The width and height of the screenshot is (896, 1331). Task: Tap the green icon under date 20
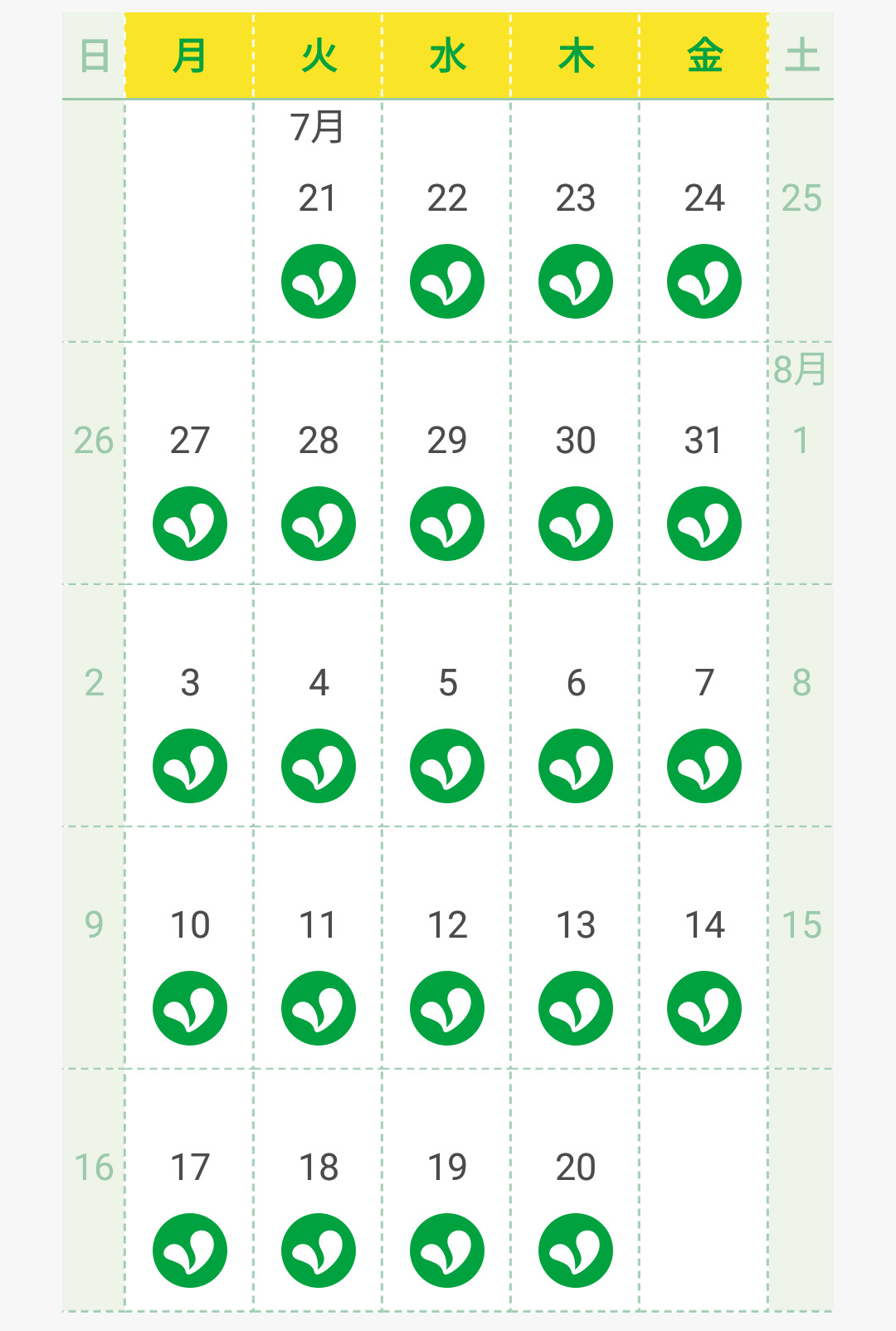click(576, 1251)
